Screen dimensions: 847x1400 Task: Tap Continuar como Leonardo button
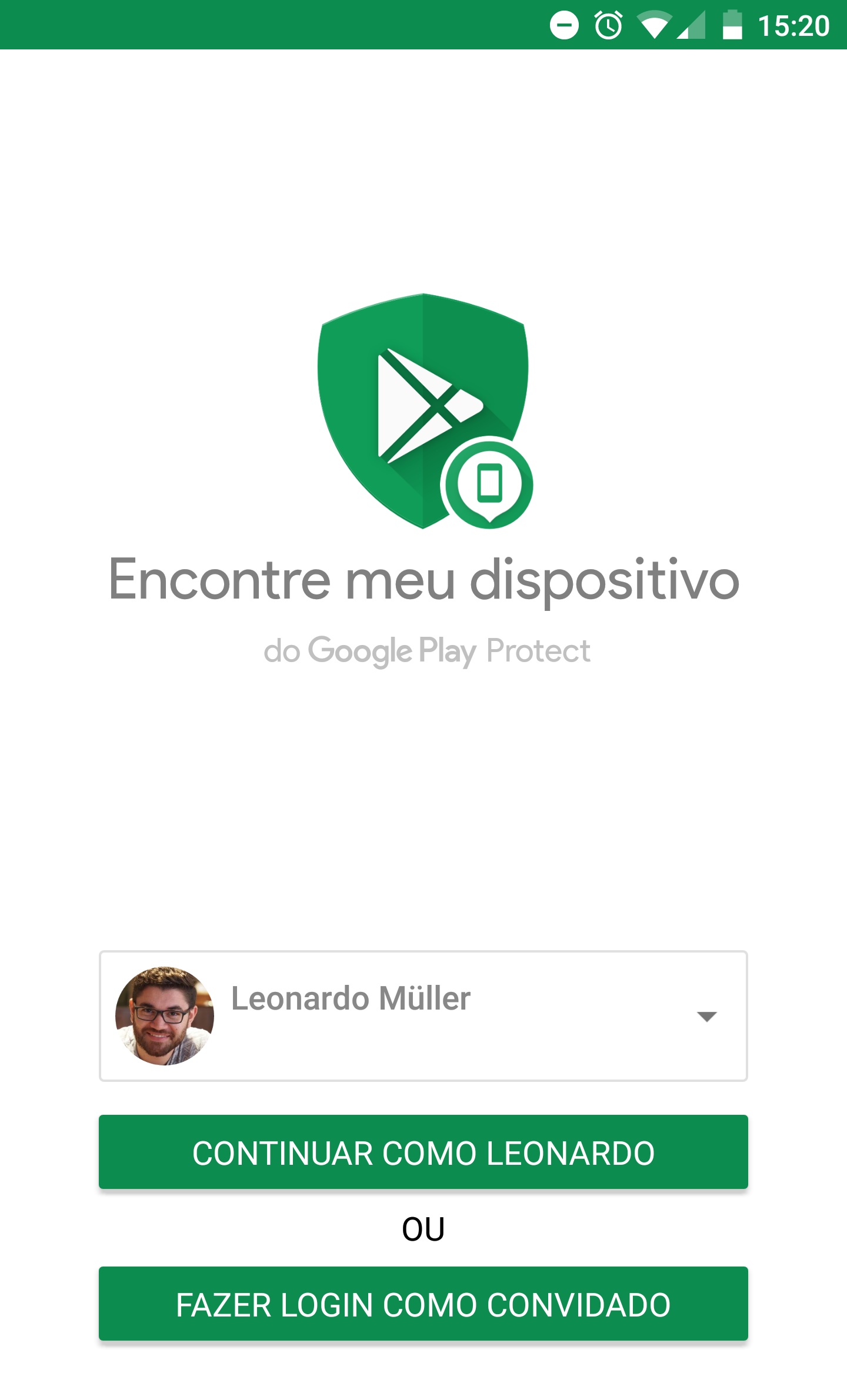point(423,1152)
